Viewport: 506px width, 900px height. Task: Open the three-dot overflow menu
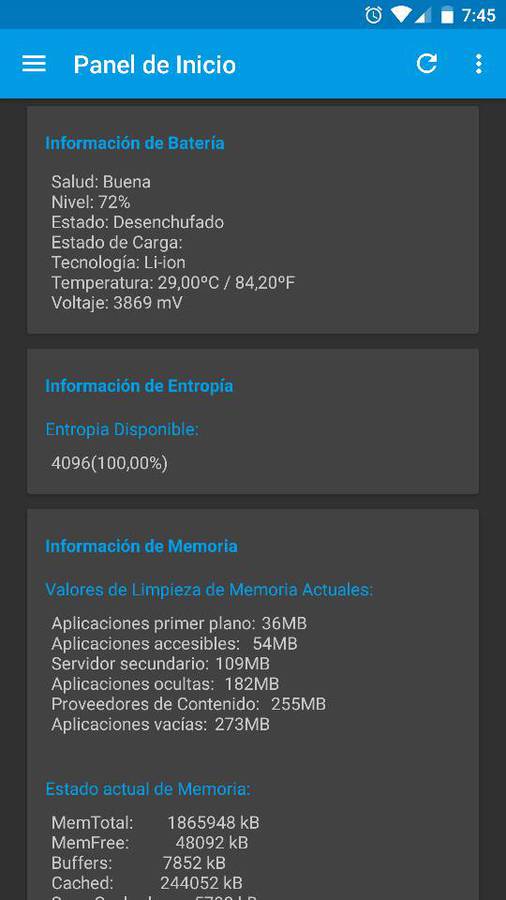pyautogui.click(x=478, y=64)
